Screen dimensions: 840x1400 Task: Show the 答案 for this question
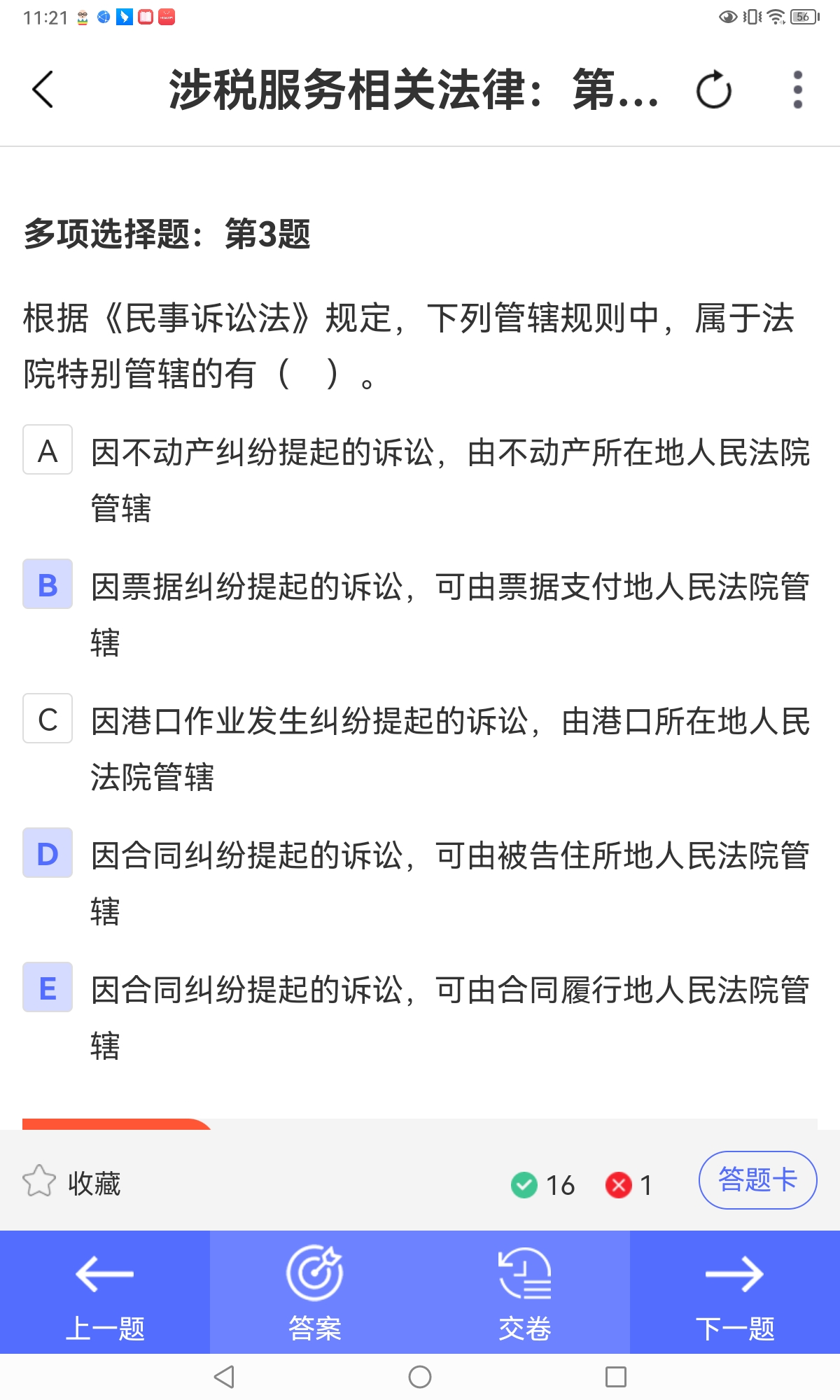(x=315, y=1292)
